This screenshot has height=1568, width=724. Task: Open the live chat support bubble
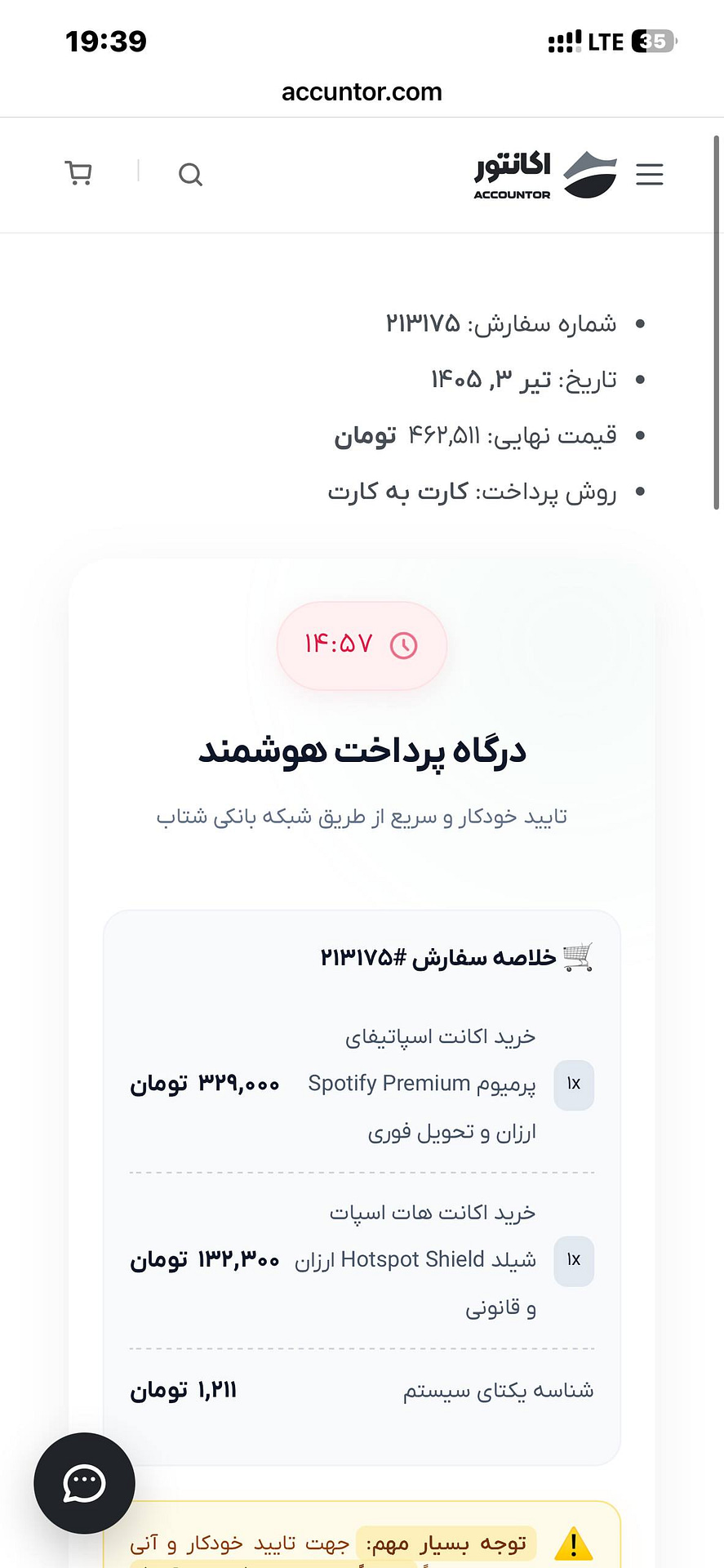click(84, 1483)
